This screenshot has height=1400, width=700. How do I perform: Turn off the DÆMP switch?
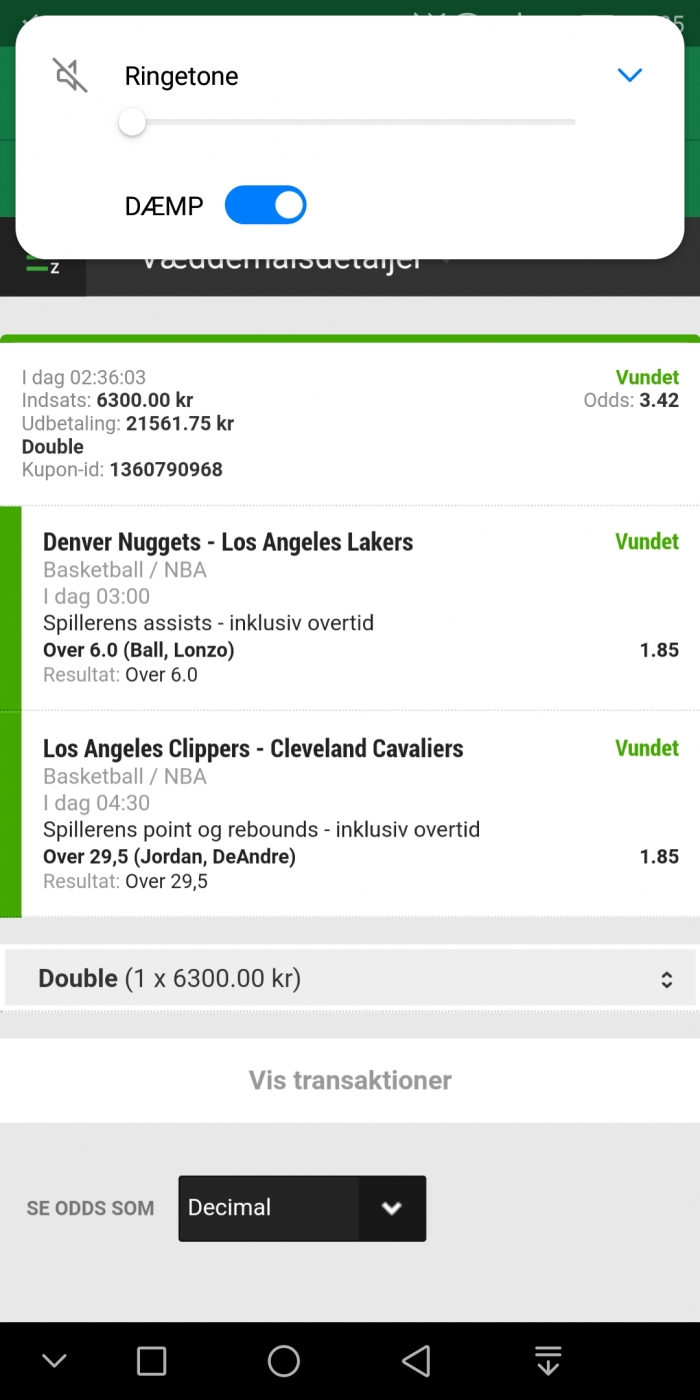pos(265,206)
